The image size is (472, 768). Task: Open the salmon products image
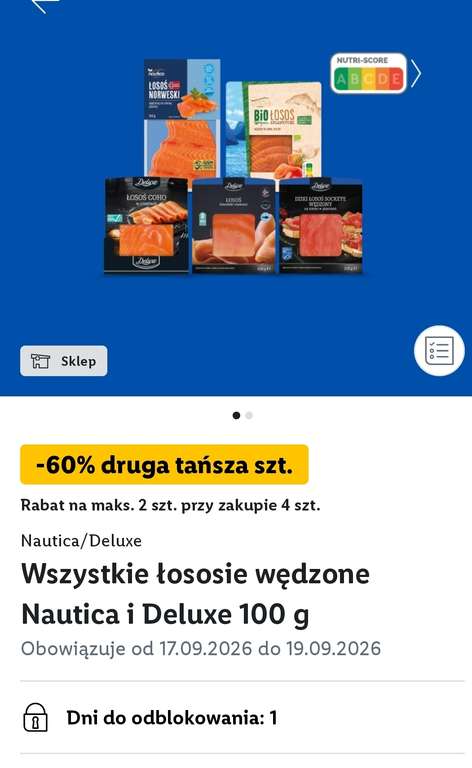234,167
